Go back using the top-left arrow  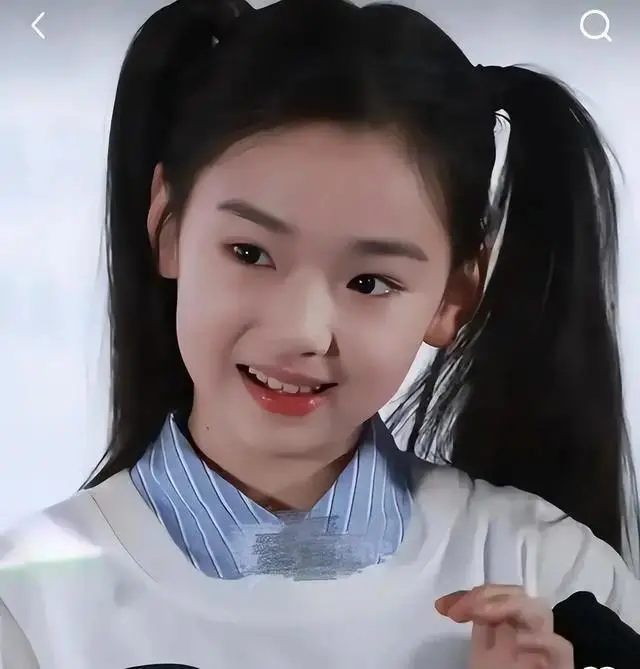click(38, 25)
